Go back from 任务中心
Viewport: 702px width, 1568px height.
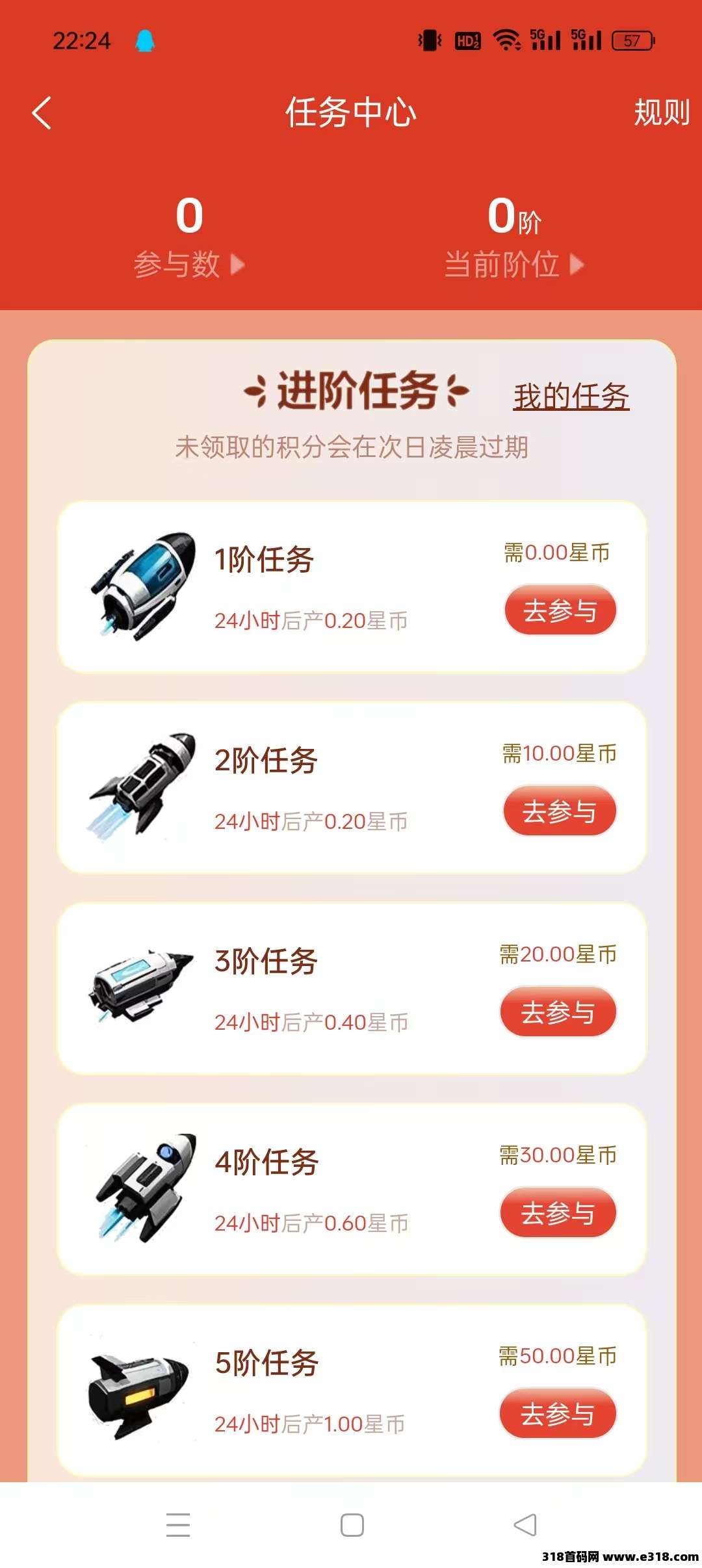pos(42,113)
